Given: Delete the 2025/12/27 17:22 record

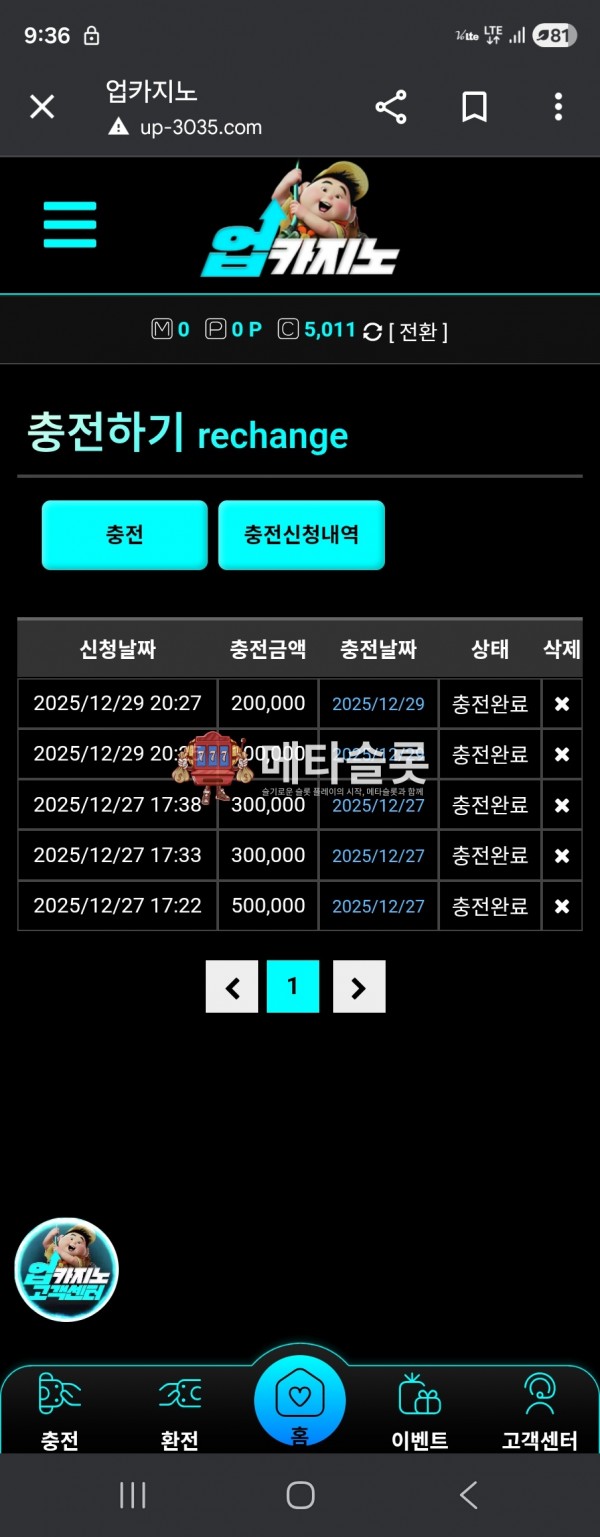Looking at the screenshot, I should pyautogui.click(x=562, y=906).
